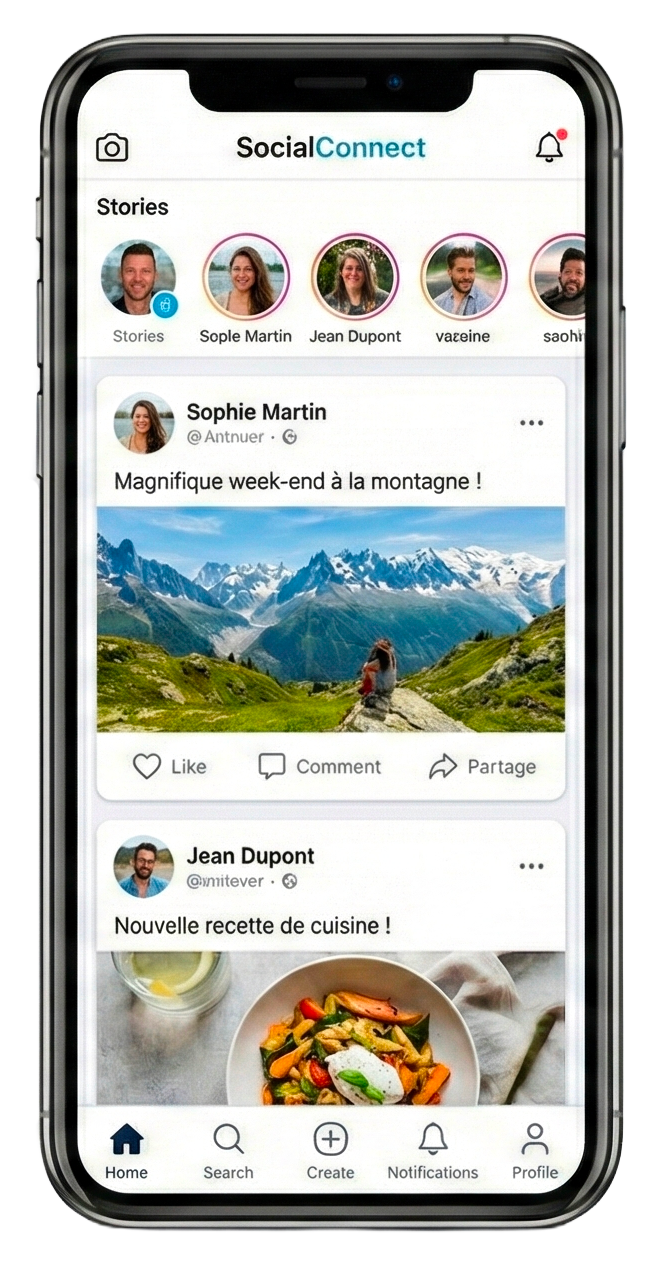Open Sophie Martin's mountain photo
The height and width of the screenshot is (1266, 666).
331,619
